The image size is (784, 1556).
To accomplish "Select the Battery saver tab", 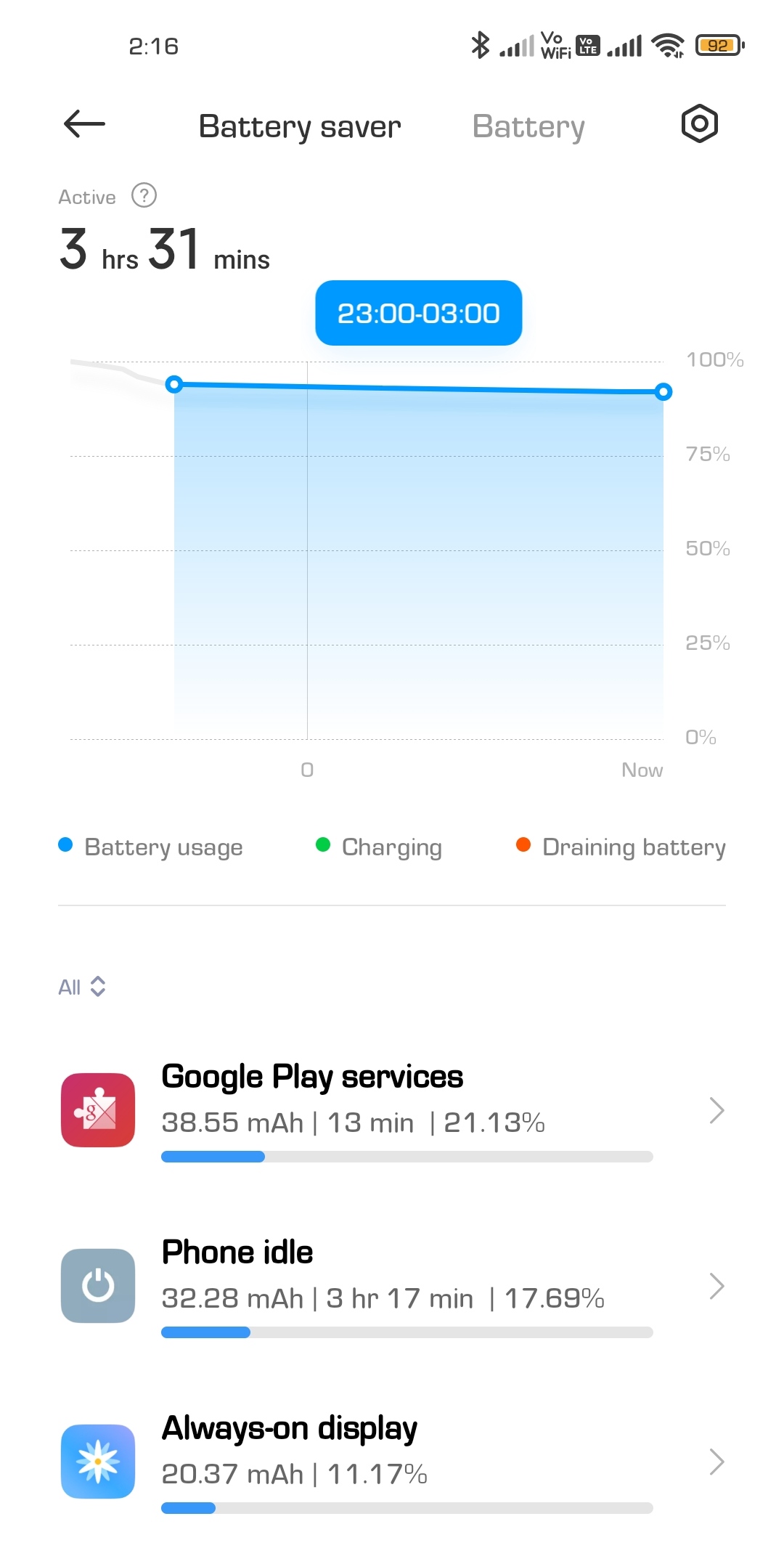I will coord(300,126).
